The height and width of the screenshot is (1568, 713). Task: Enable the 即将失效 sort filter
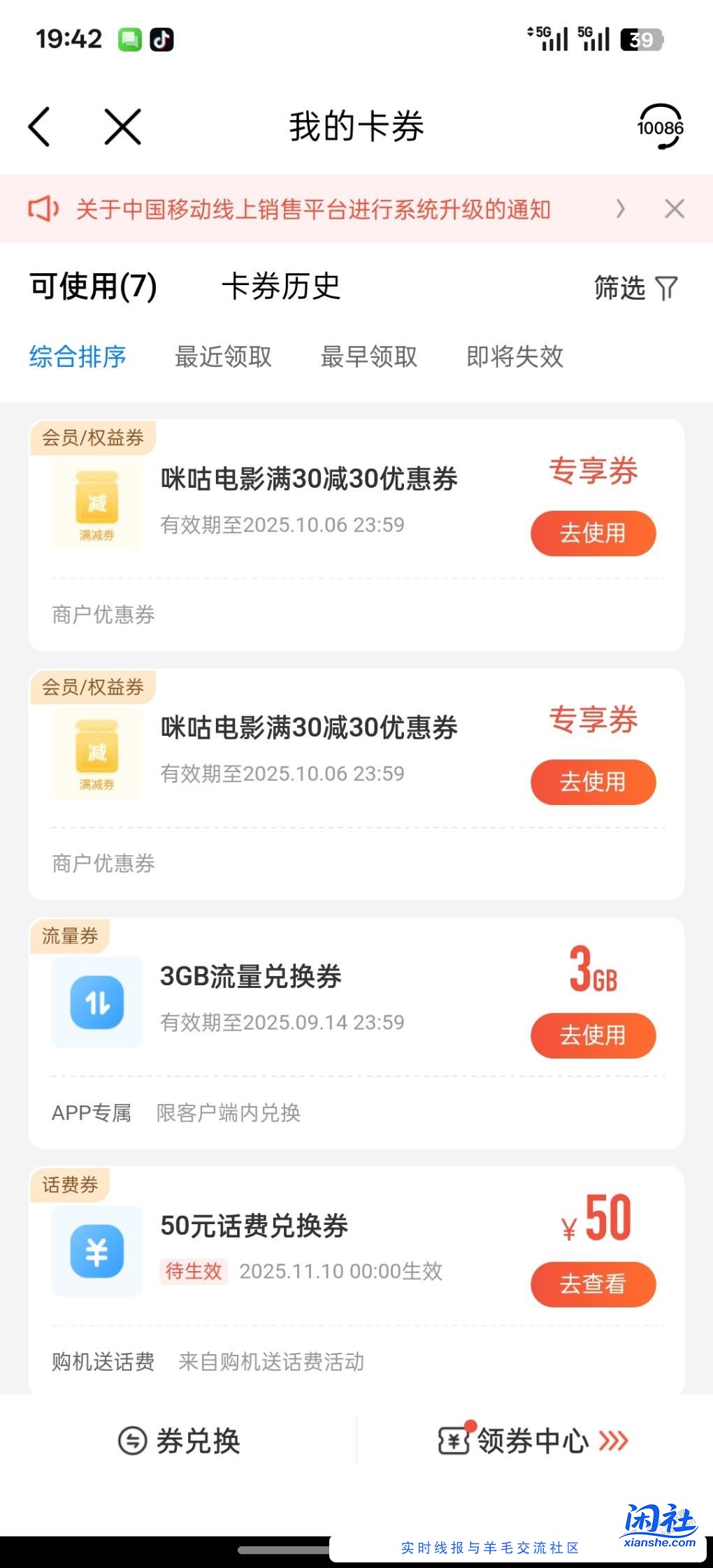(515, 357)
